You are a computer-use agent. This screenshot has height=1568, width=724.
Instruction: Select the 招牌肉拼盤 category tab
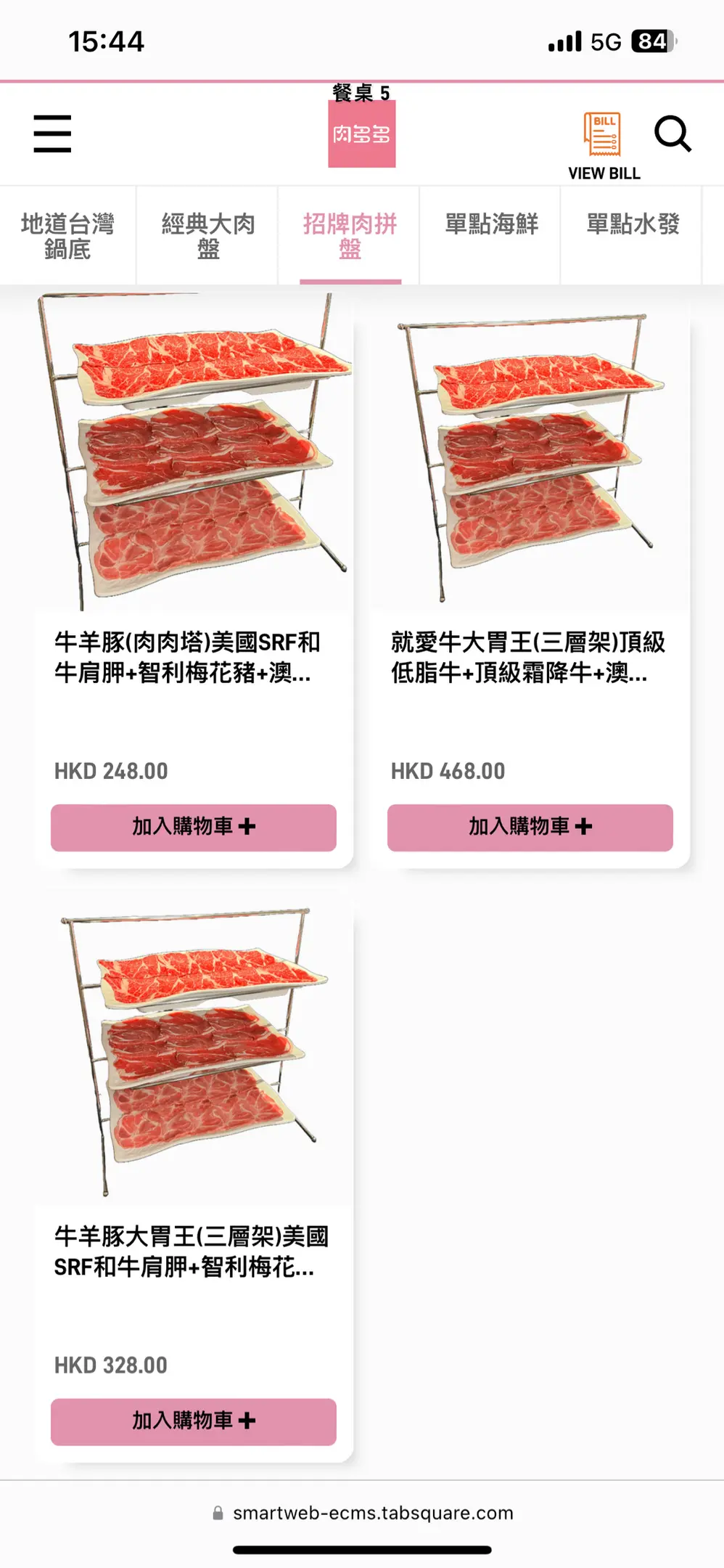click(x=350, y=235)
